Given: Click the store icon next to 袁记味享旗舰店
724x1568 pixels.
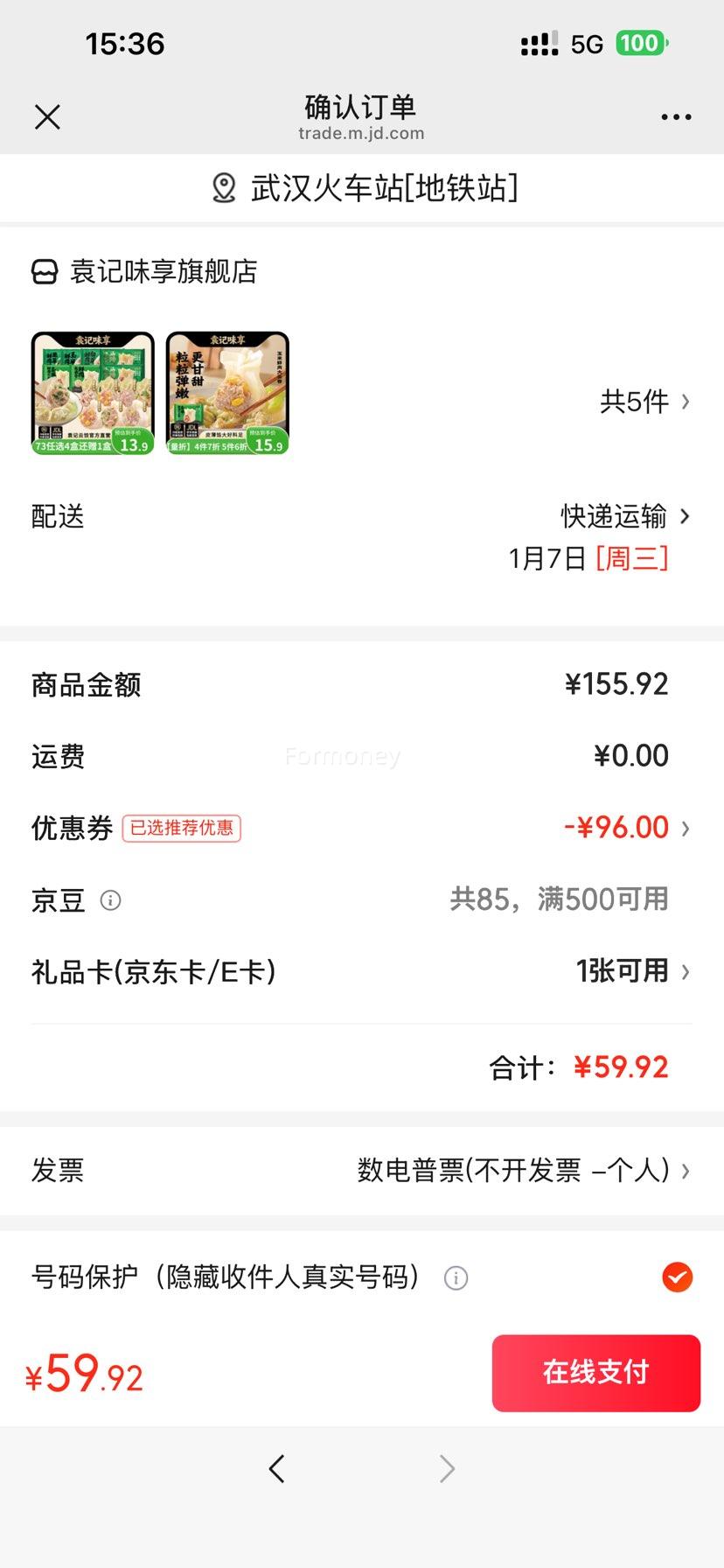Looking at the screenshot, I should tap(45, 272).
